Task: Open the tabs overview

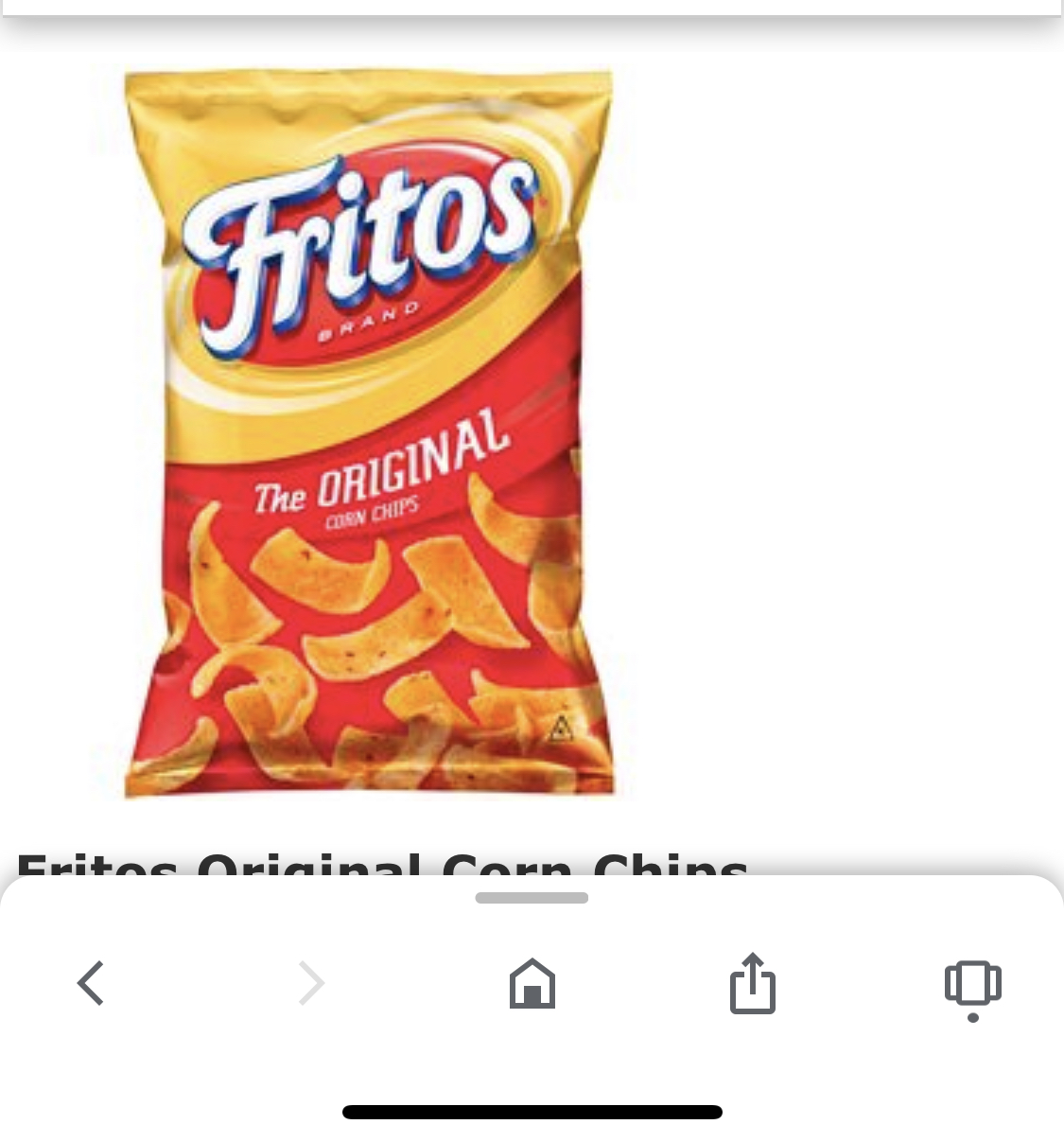Action: tap(972, 985)
